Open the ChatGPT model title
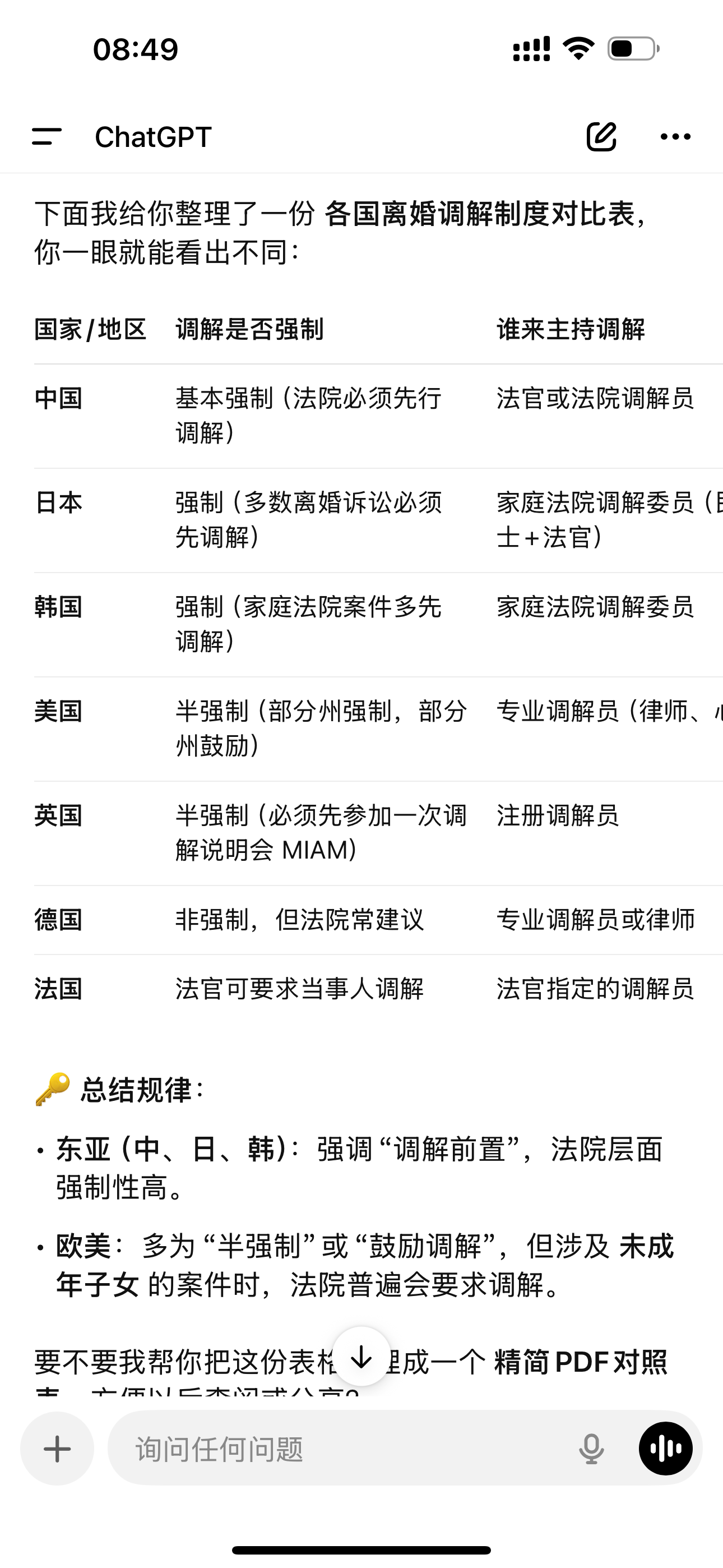The height and width of the screenshot is (1568, 723). (154, 137)
